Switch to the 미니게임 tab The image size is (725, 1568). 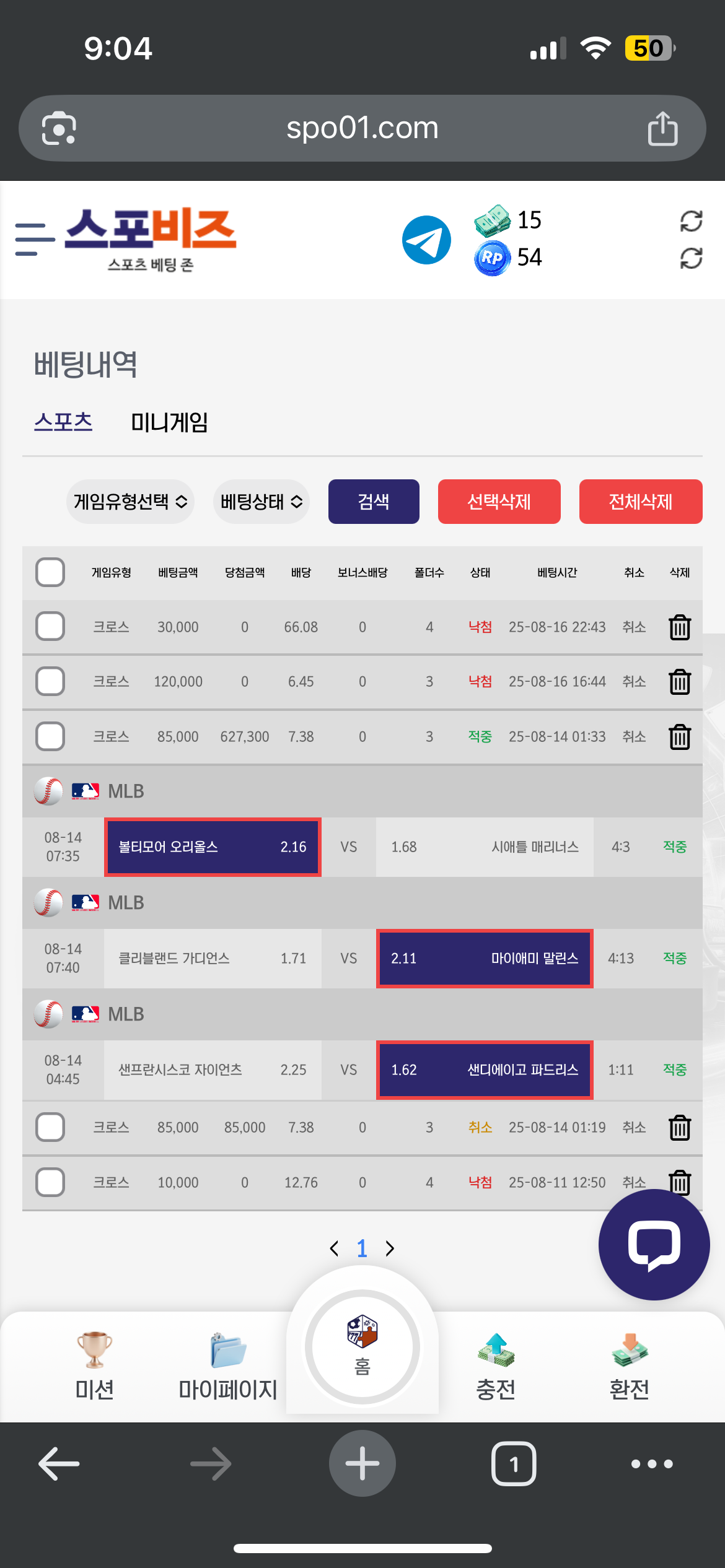pyautogui.click(x=169, y=422)
